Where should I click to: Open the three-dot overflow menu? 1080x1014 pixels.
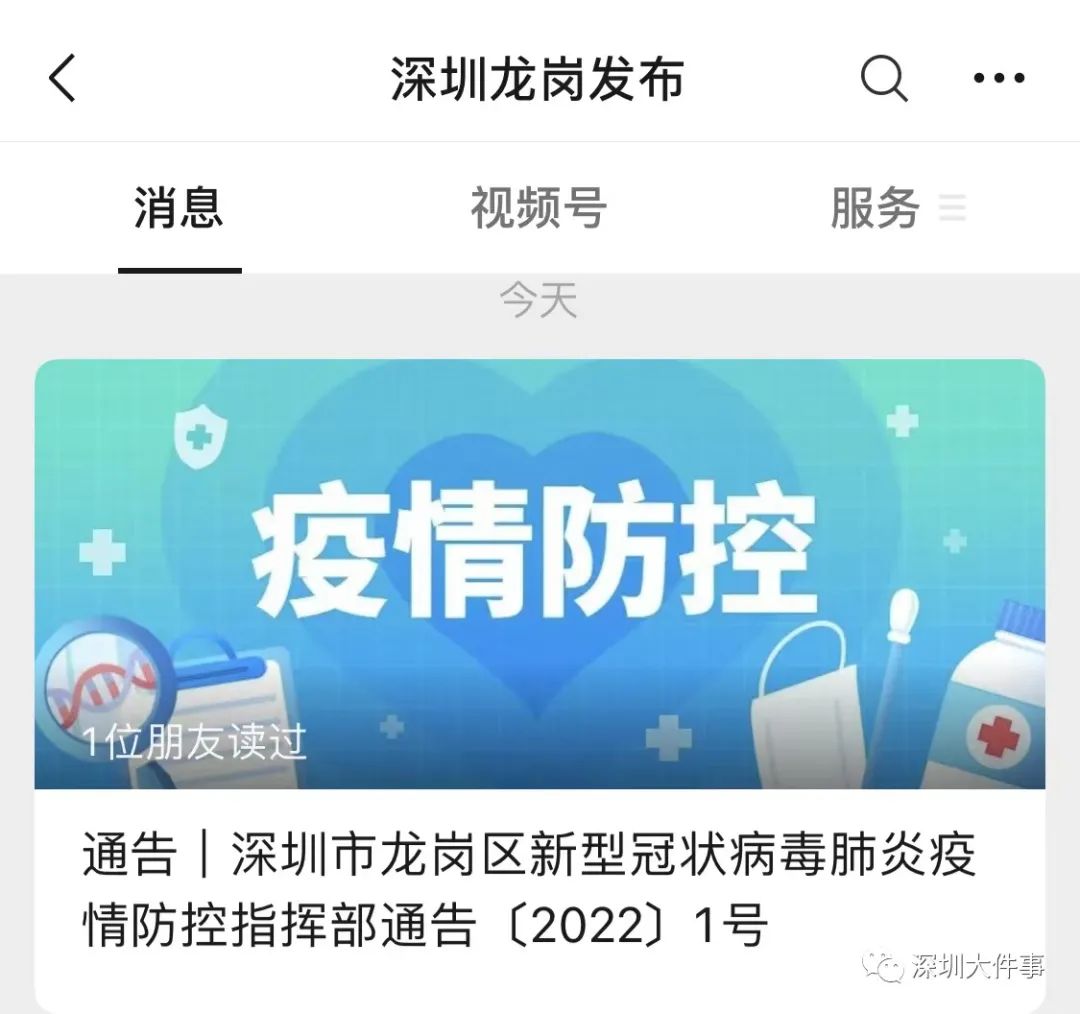[999, 78]
